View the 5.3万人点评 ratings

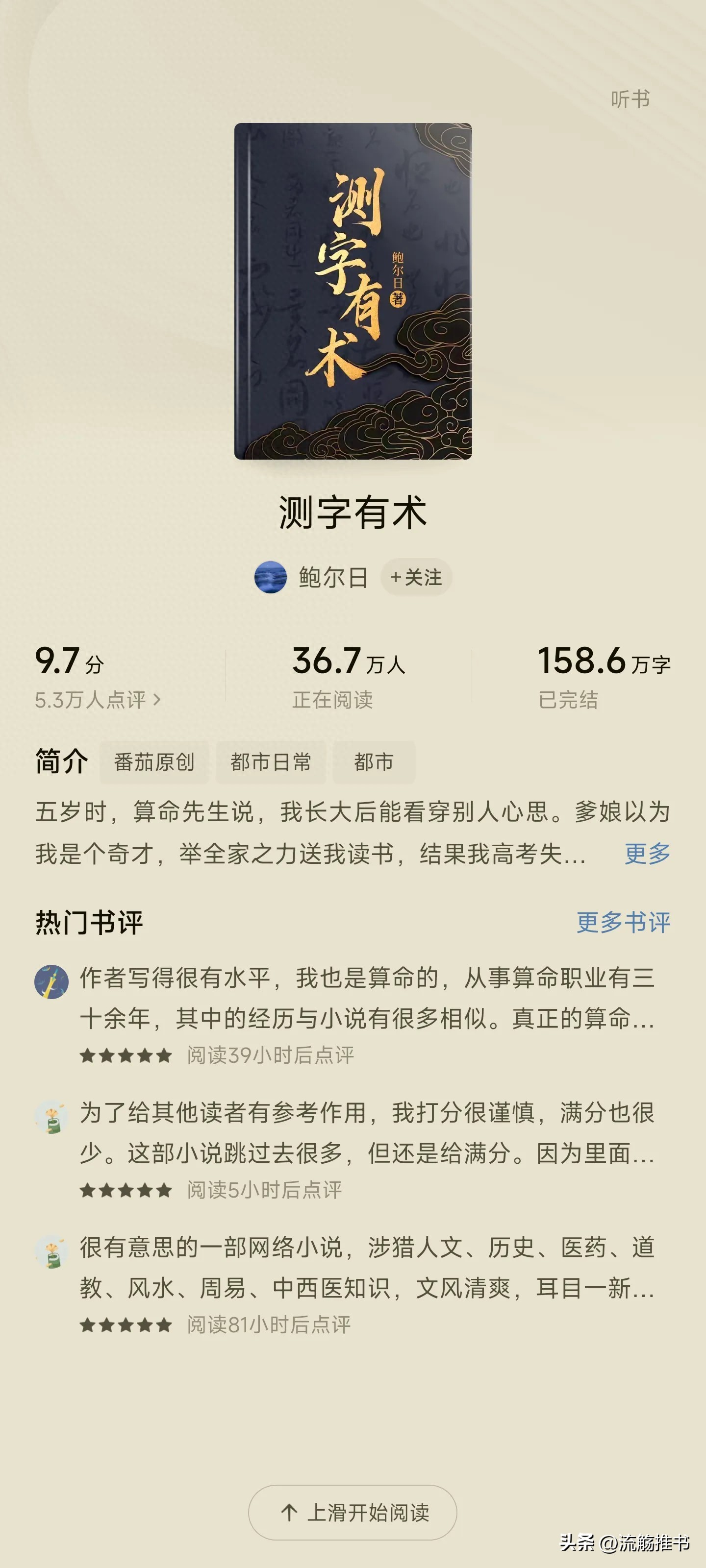click(x=98, y=700)
